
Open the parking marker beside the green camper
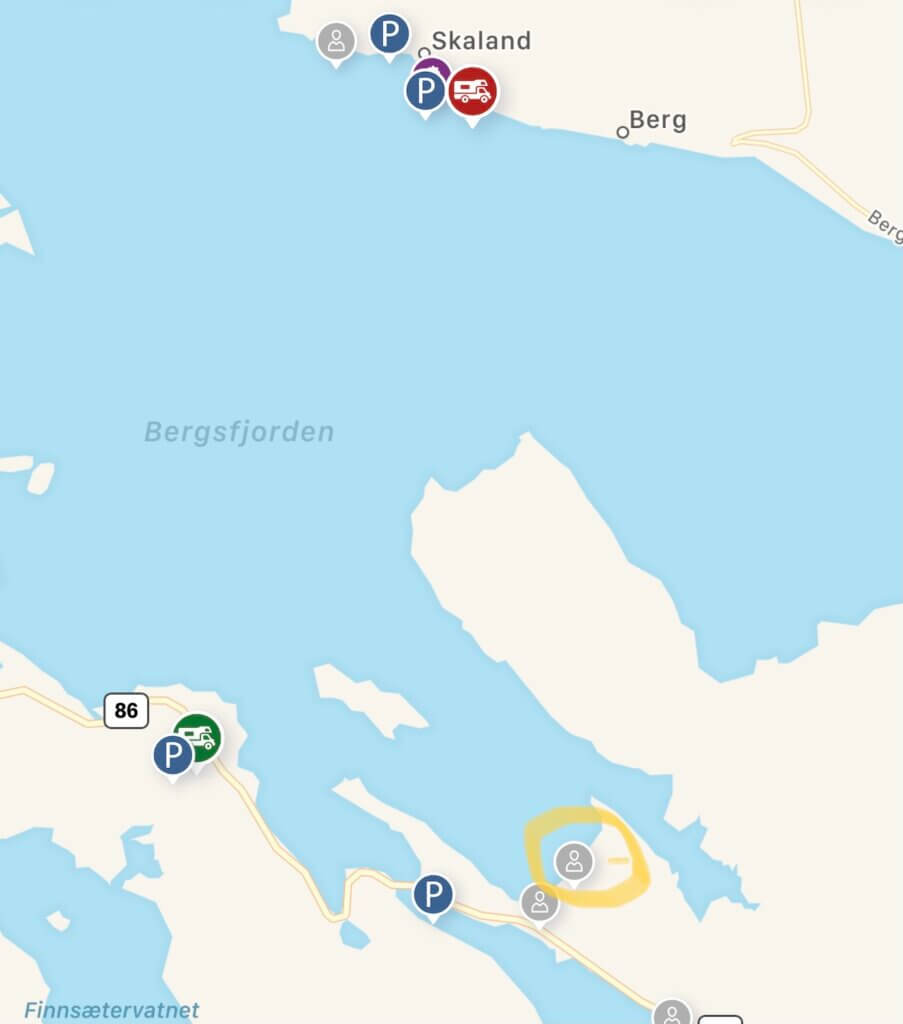click(x=173, y=756)
